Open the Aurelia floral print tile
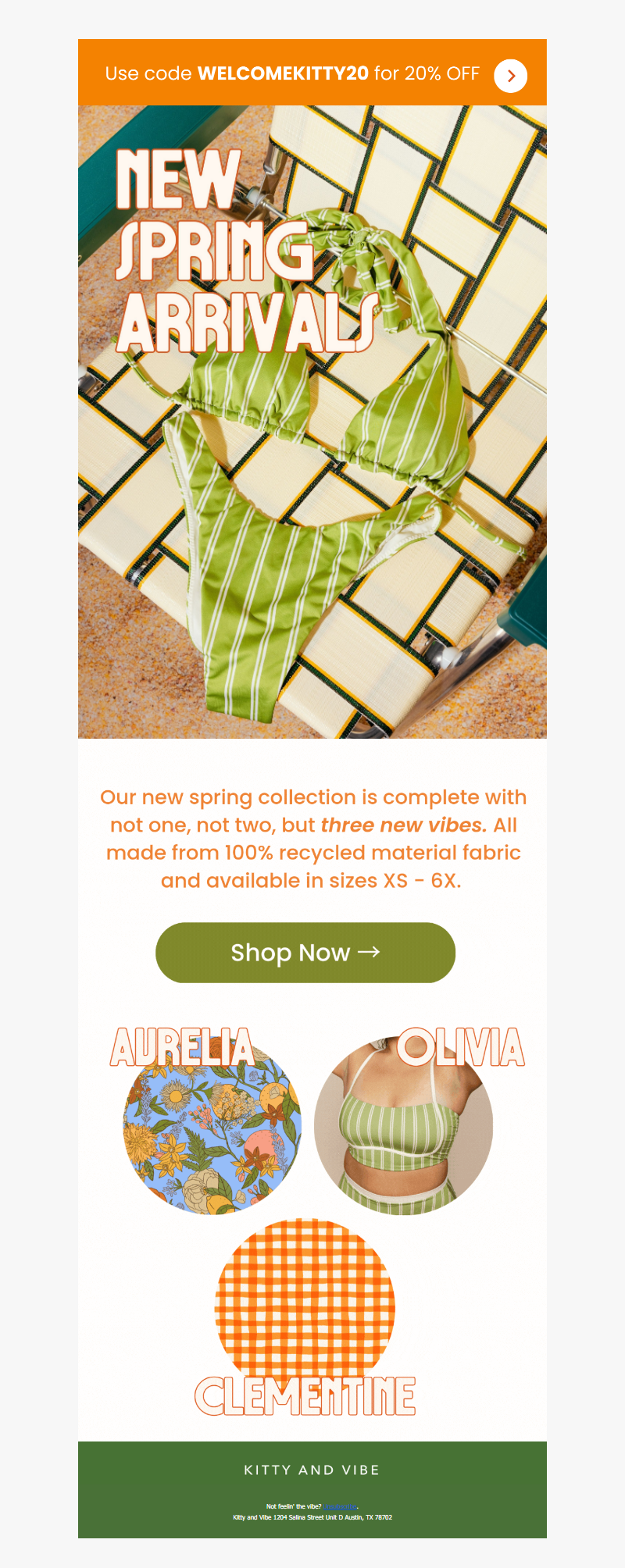 [212, 1125]
